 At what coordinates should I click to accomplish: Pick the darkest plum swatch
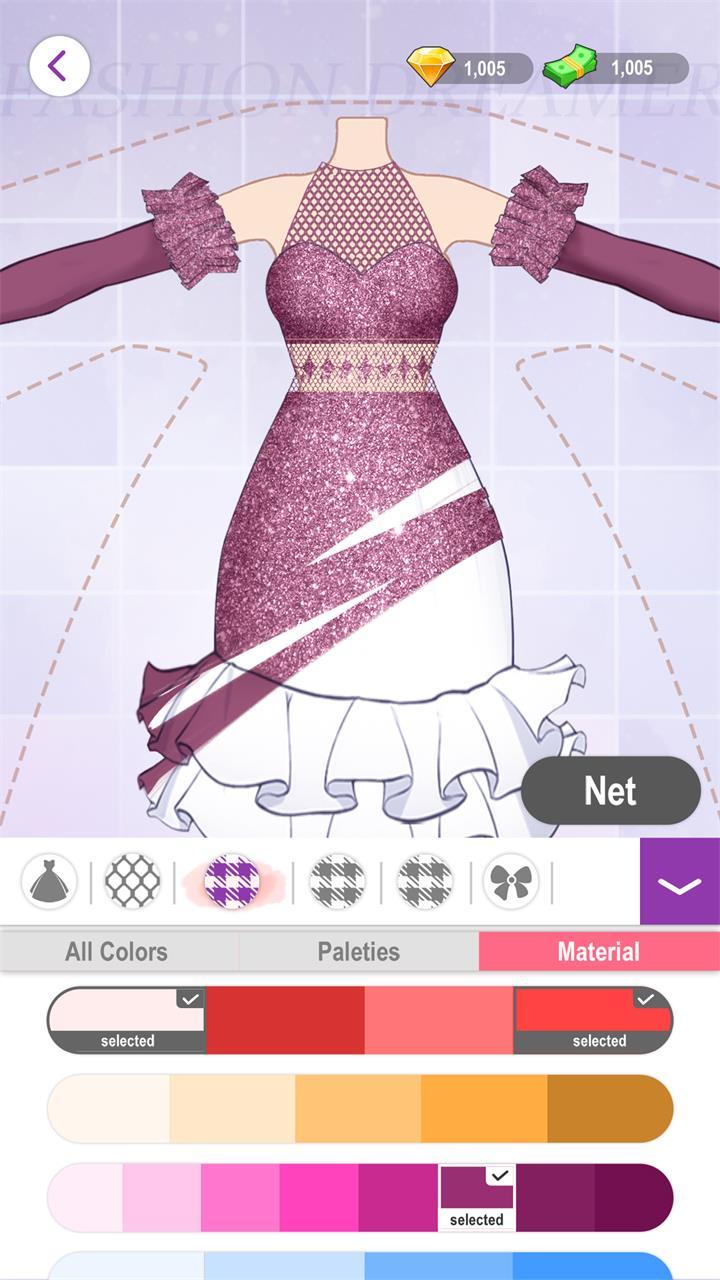(634, 1197)
